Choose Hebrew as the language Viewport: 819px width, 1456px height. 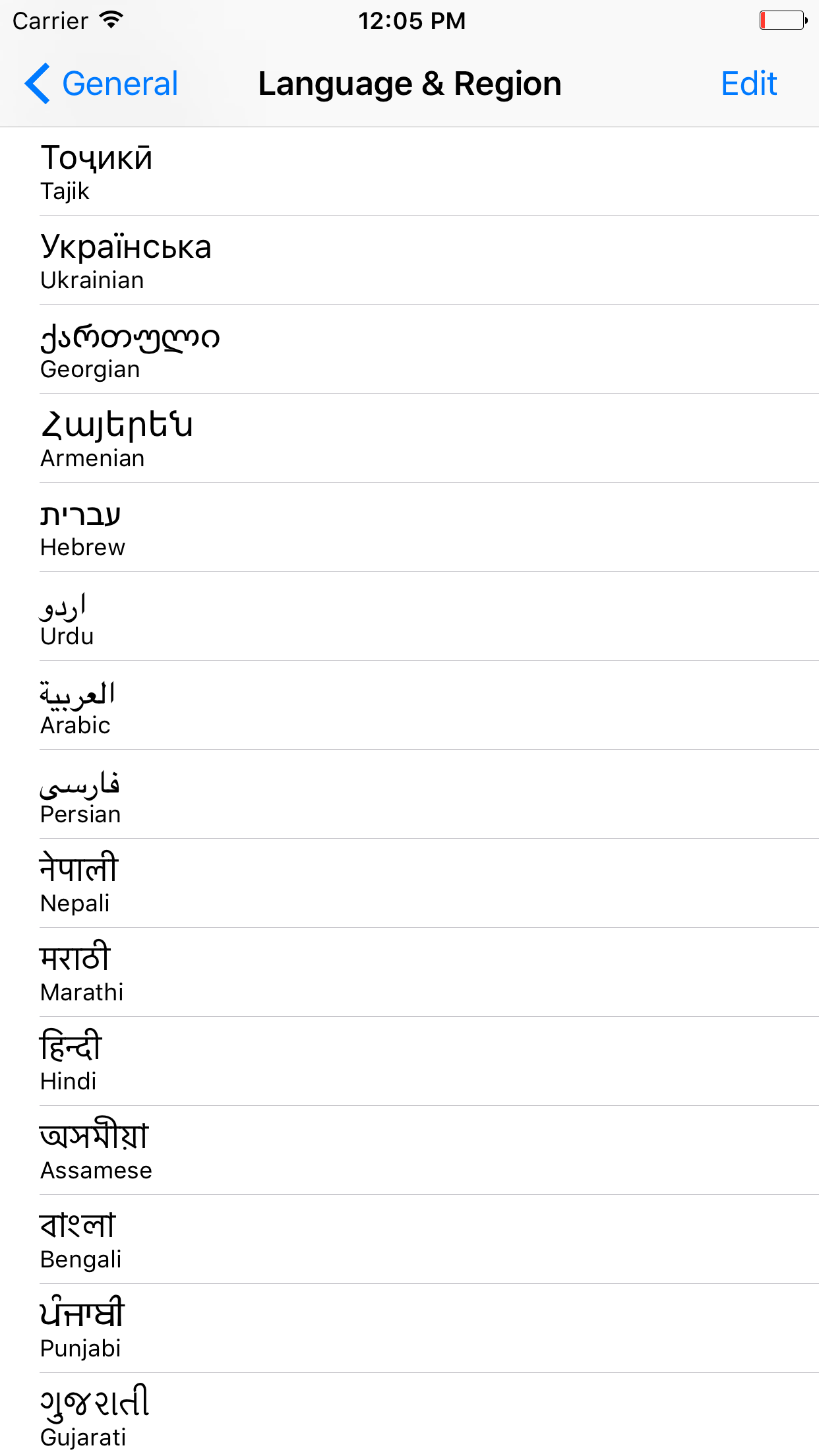pos(409,528)
